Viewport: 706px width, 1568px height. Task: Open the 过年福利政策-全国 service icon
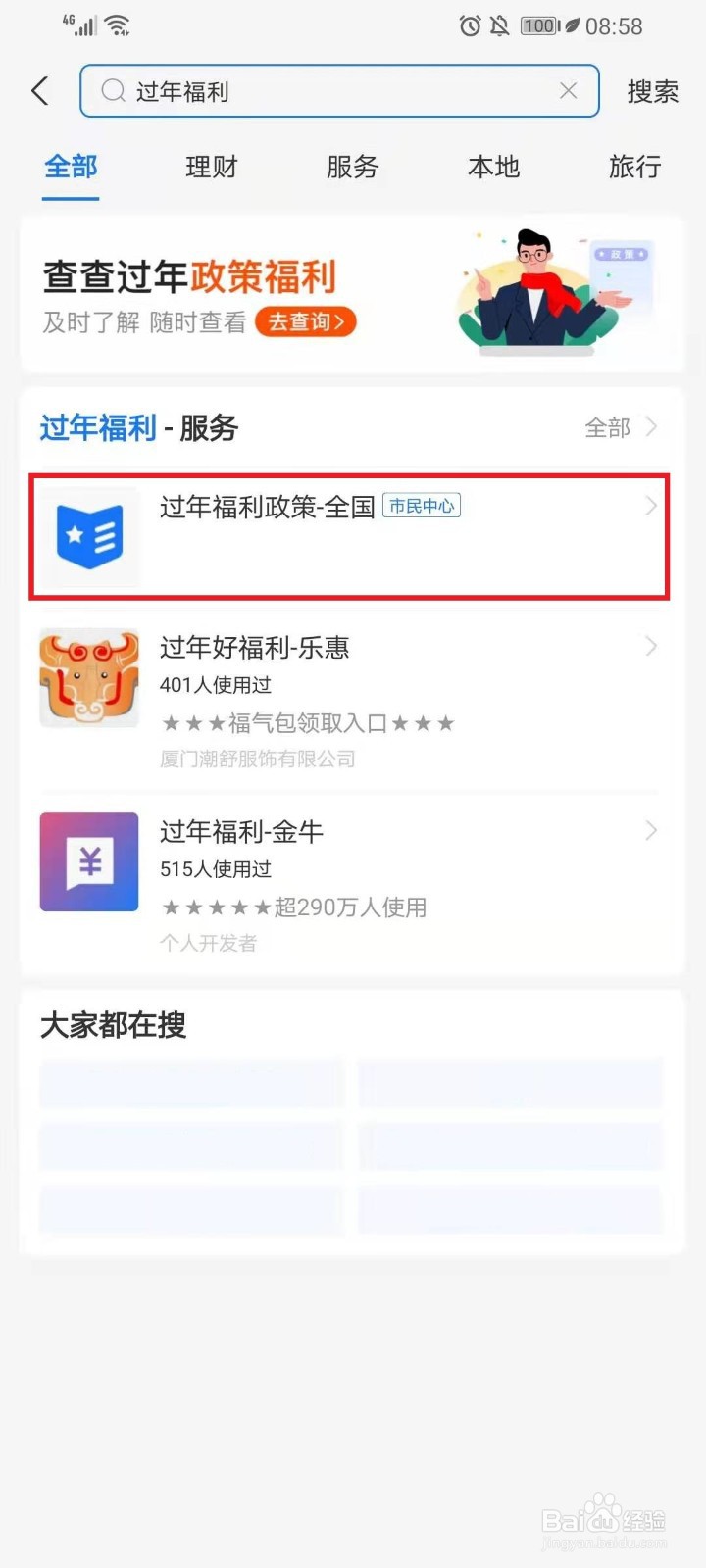[x=88, y=535]
